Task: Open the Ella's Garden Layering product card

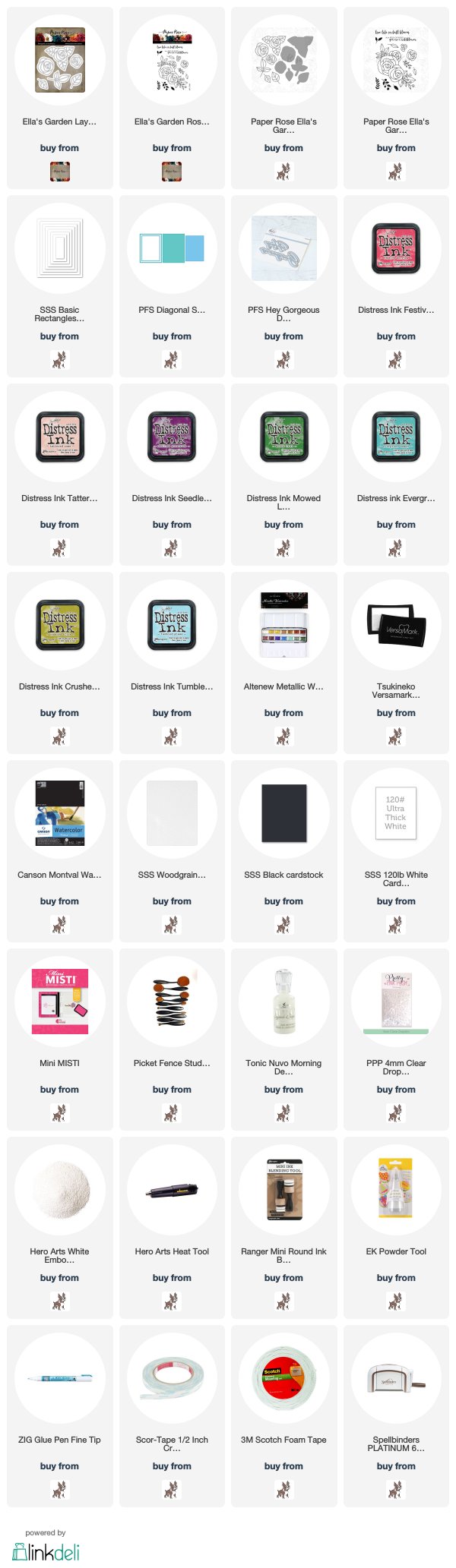Action: (59, 61)
